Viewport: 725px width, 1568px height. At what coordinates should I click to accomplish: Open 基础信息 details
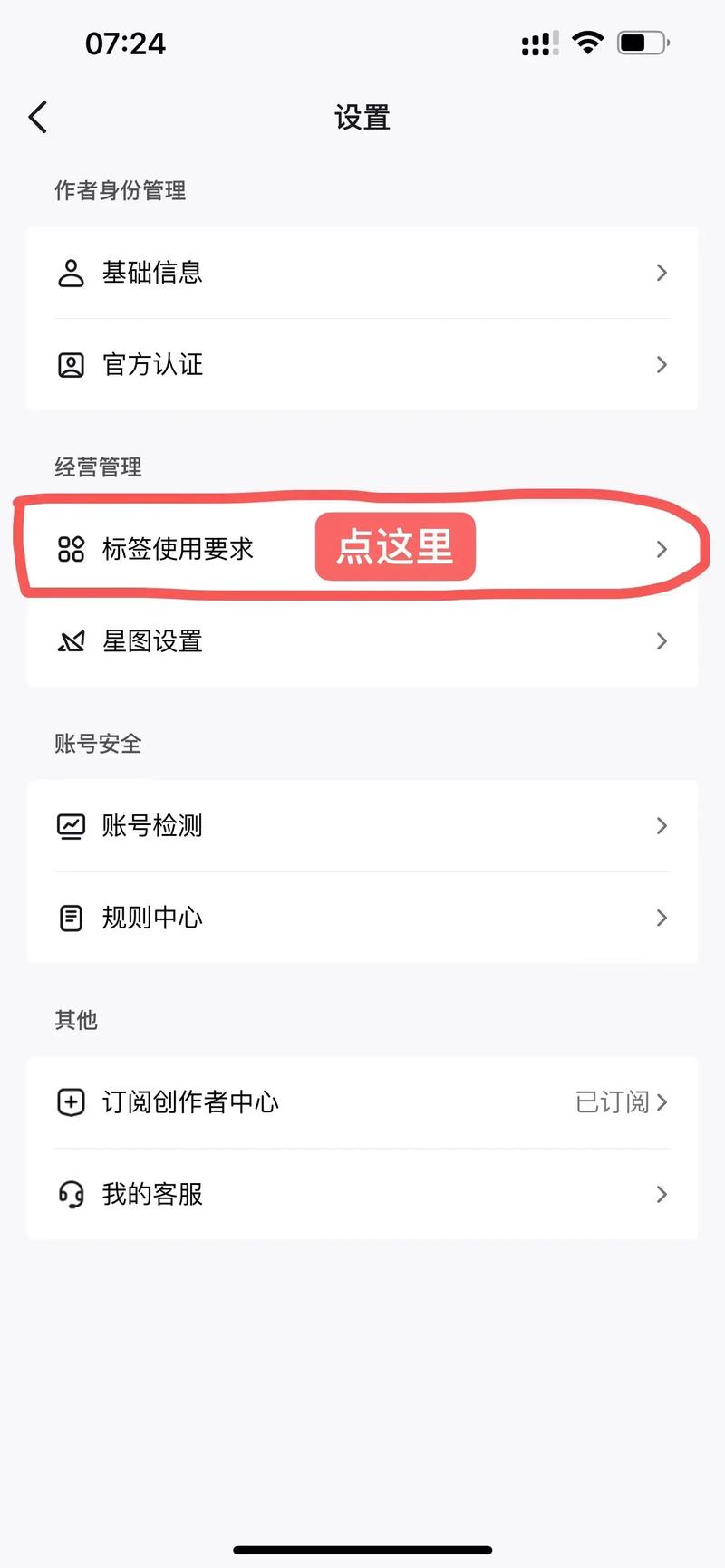click(x=362, y=273)
